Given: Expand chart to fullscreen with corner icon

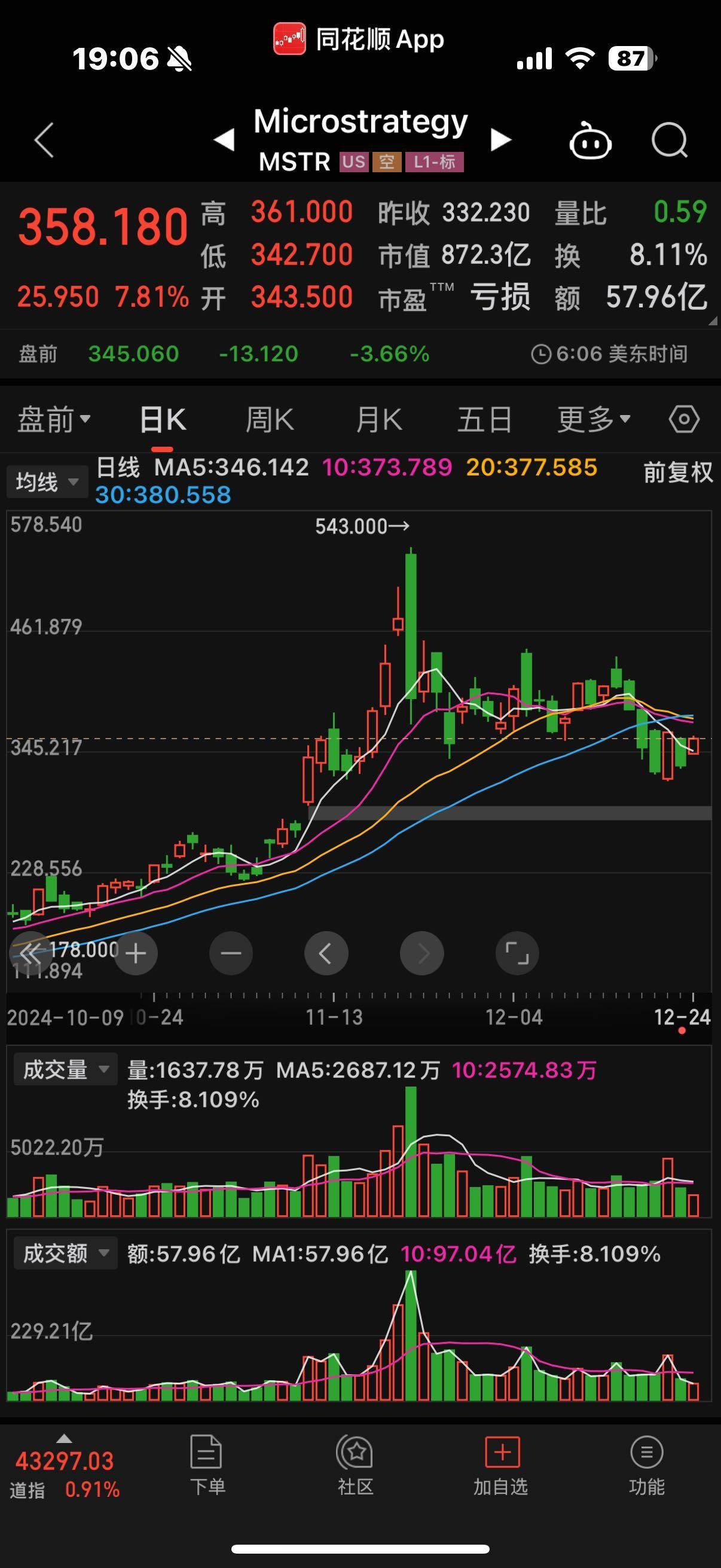Looking at the screenshot, I should coord(517,953).
